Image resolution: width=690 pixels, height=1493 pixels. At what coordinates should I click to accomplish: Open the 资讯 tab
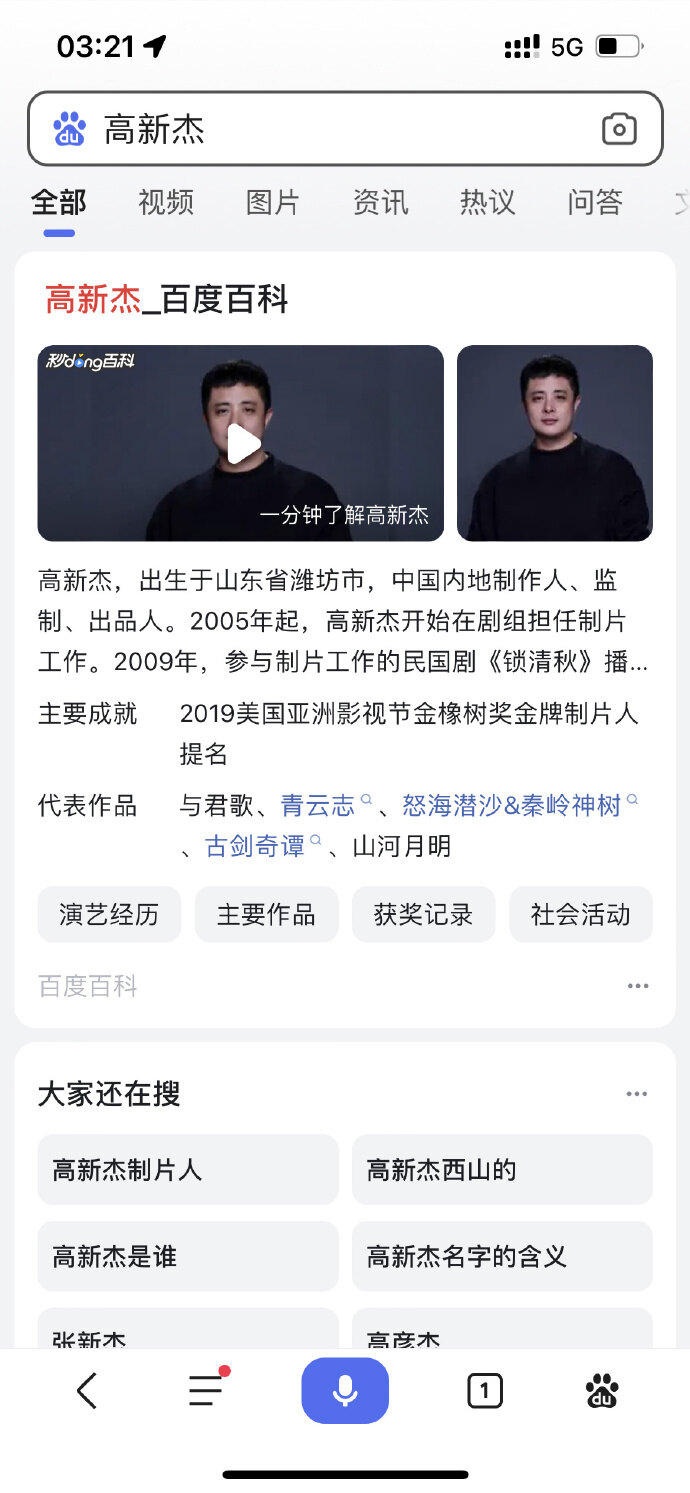(380, 202)
